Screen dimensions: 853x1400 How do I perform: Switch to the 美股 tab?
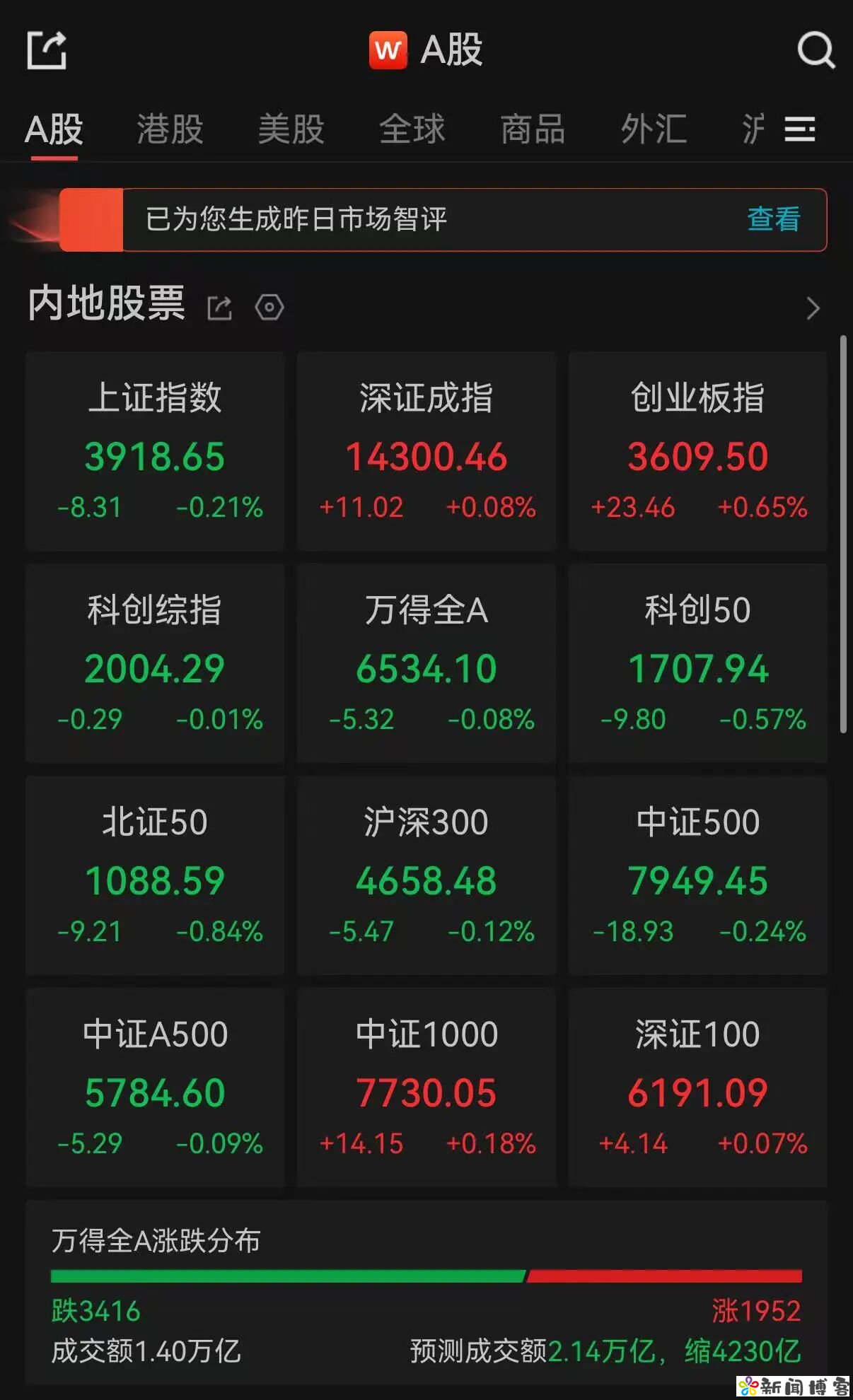click(x=291, y=129)
